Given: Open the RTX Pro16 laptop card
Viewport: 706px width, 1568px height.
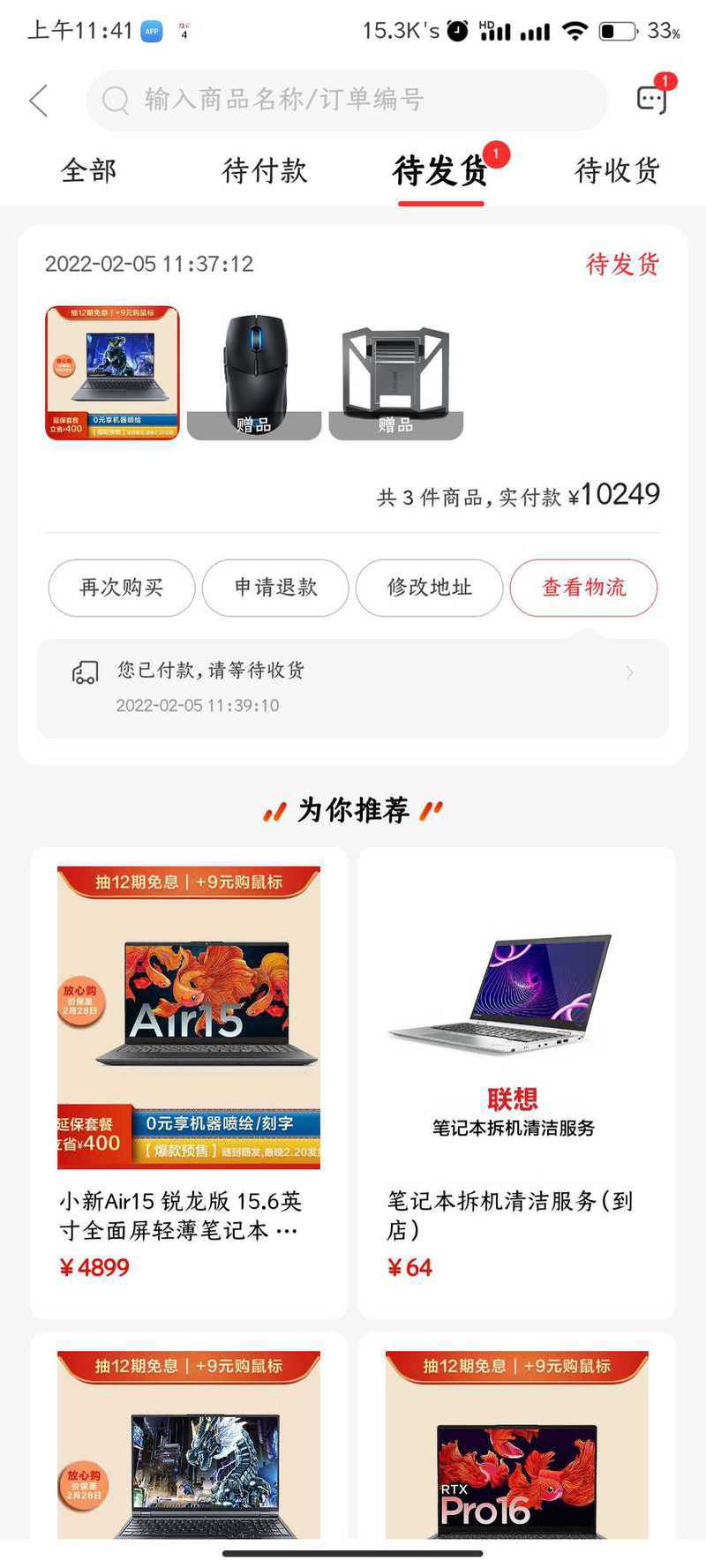Looking at the screenshot, I should pos(517,1437).
